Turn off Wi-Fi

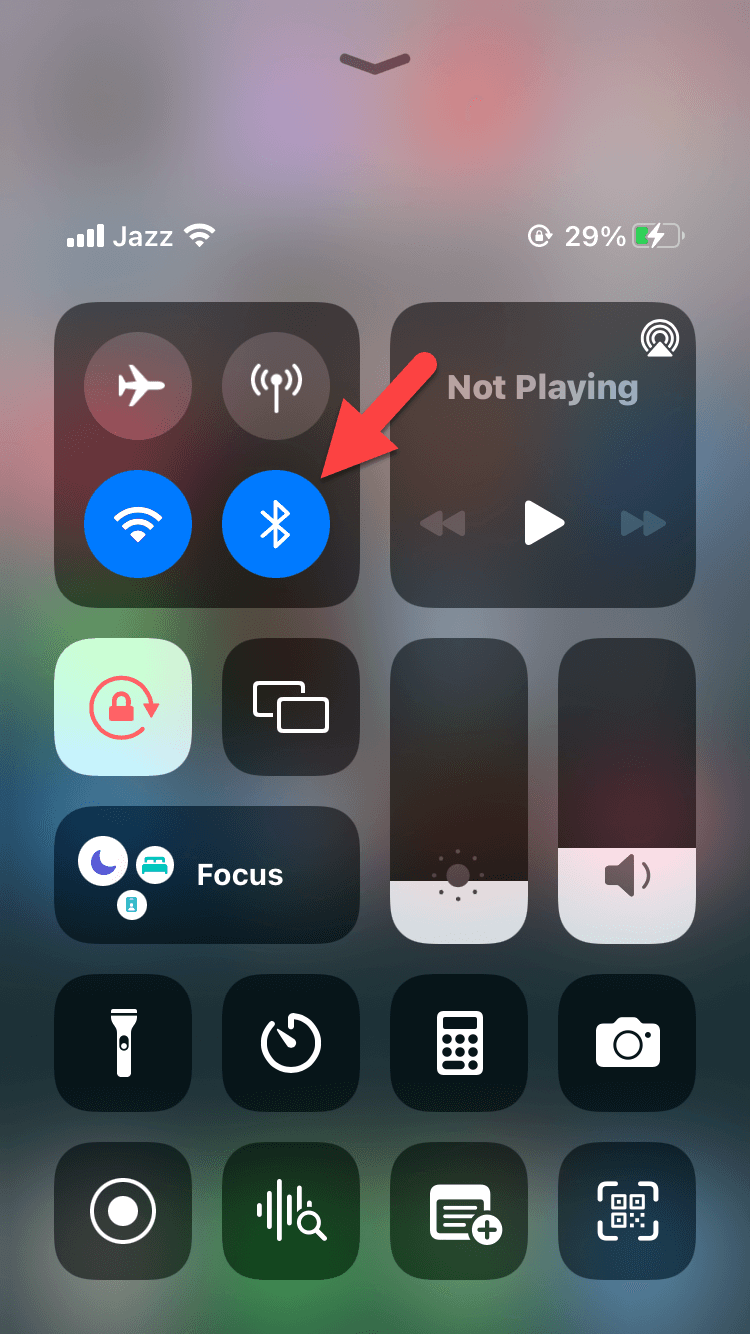138,523
